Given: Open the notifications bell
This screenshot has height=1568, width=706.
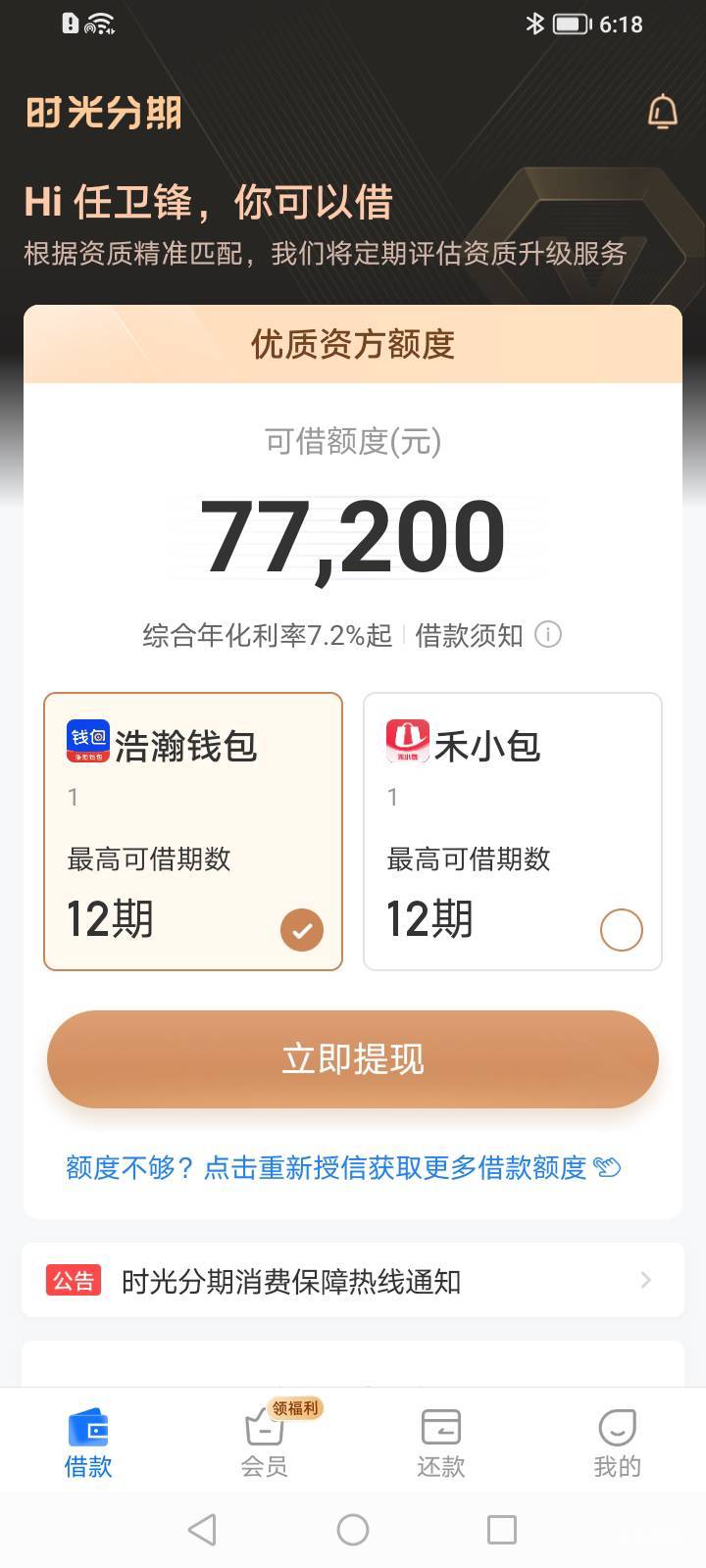Looking at the screenshot, I should click(x=663, y=113).
